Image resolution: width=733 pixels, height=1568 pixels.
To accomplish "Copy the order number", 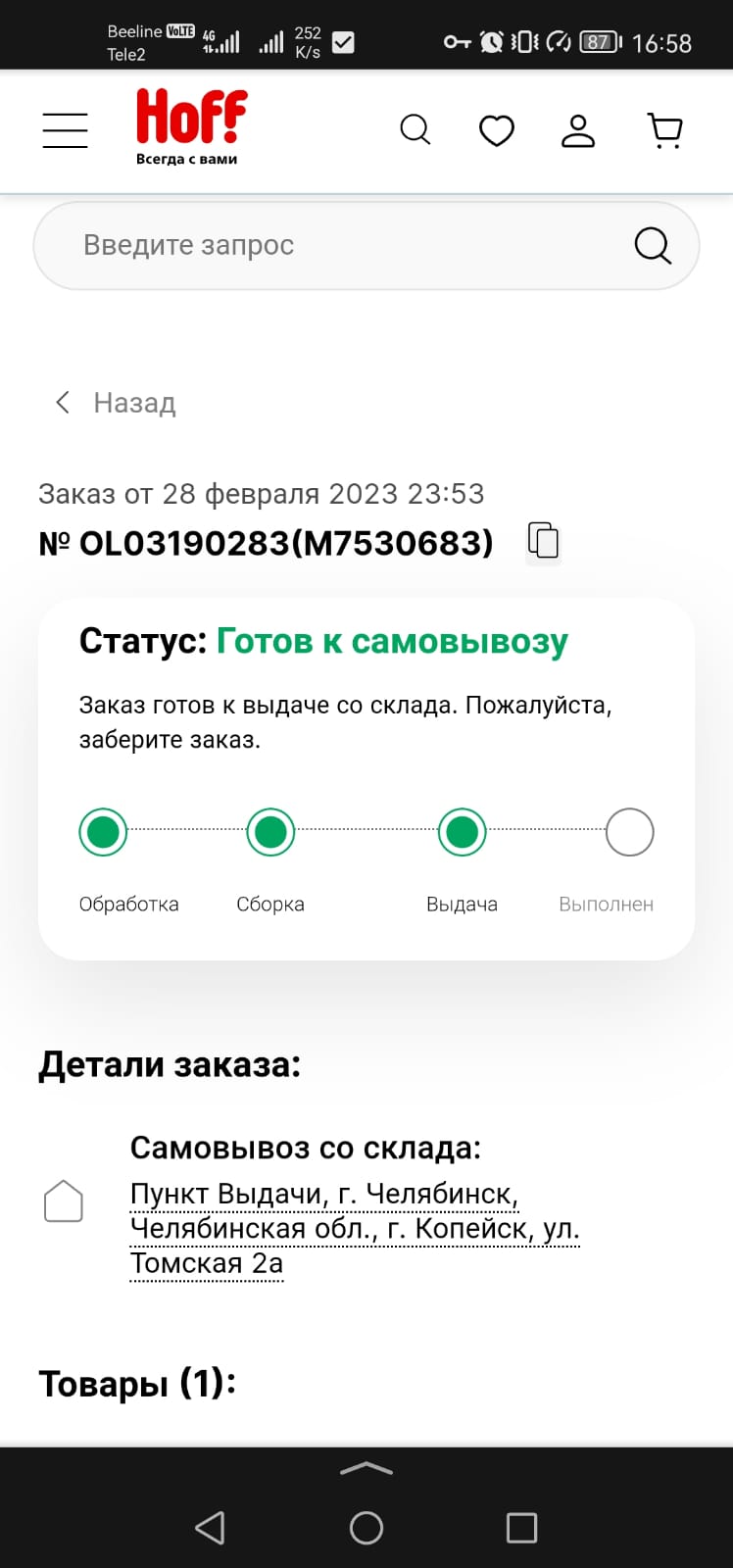I will coord(544,541).
